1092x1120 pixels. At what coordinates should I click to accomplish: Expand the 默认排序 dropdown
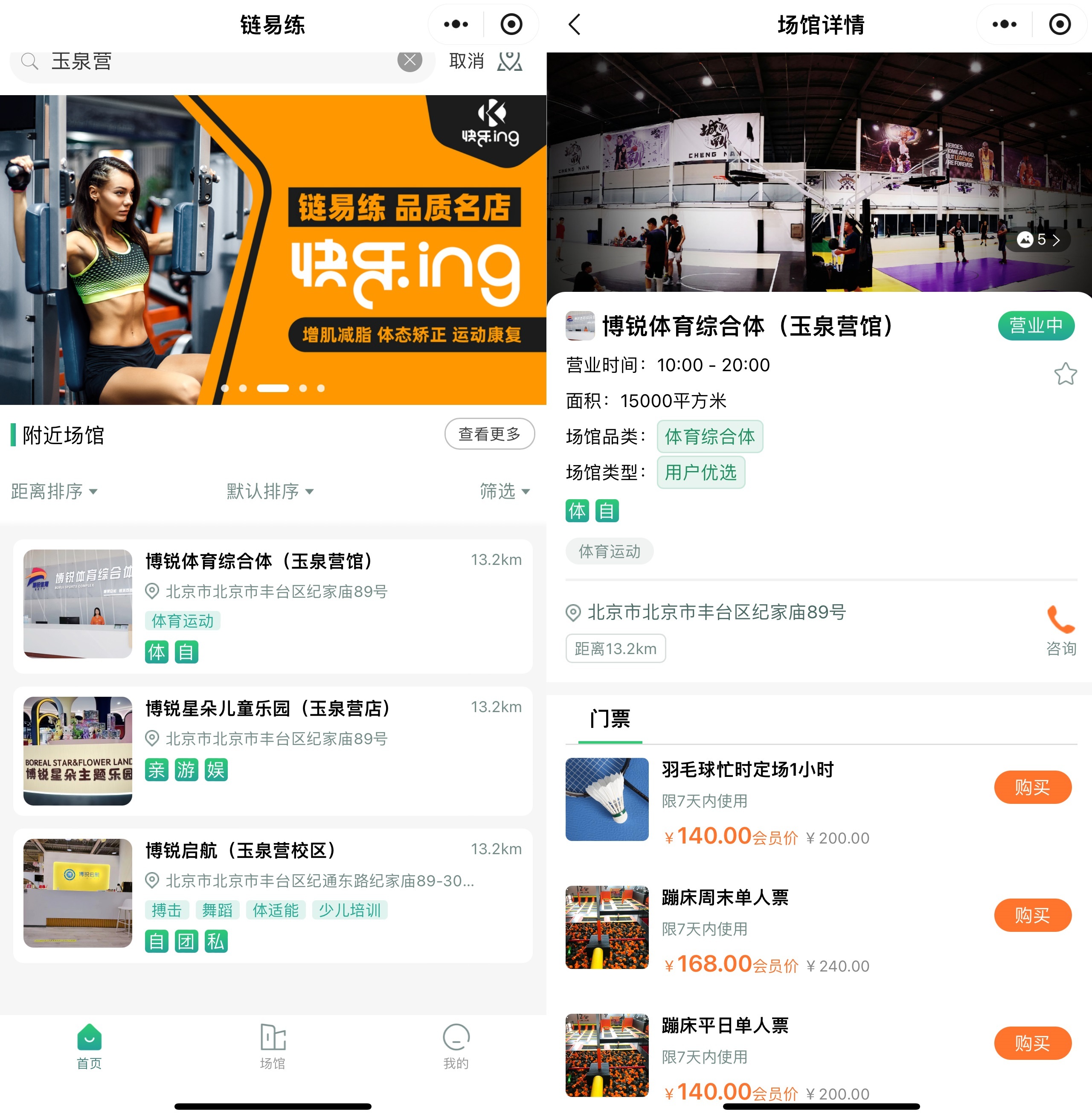pyautogui.click(x=270, y=491)
